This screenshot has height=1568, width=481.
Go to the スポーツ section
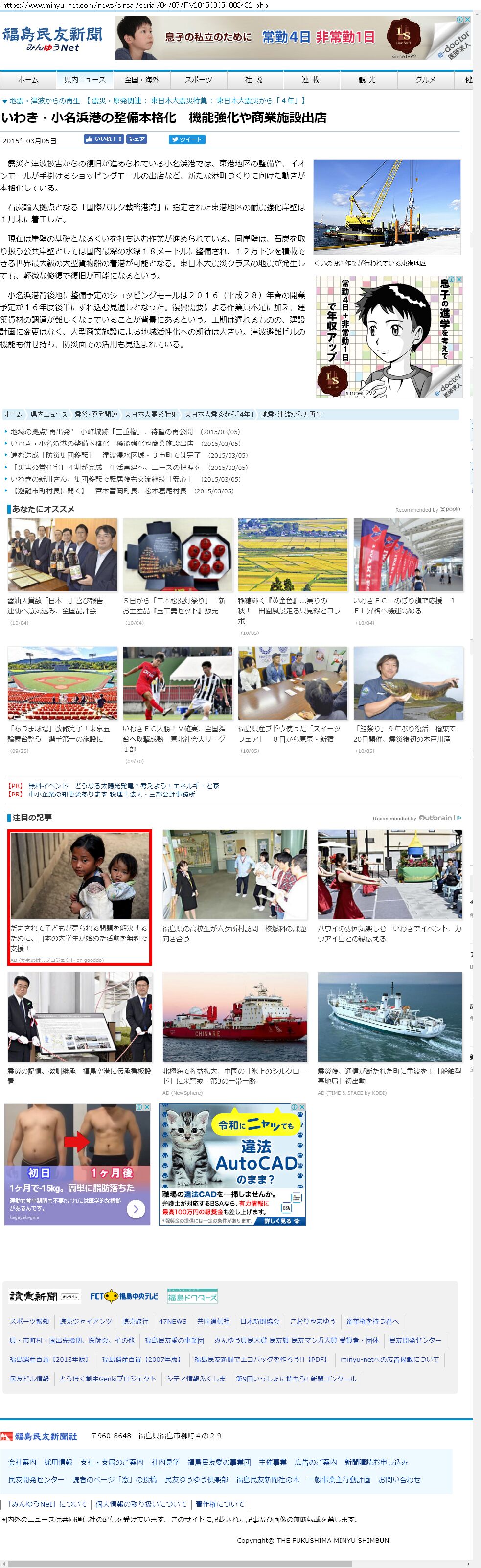(198, 80)
